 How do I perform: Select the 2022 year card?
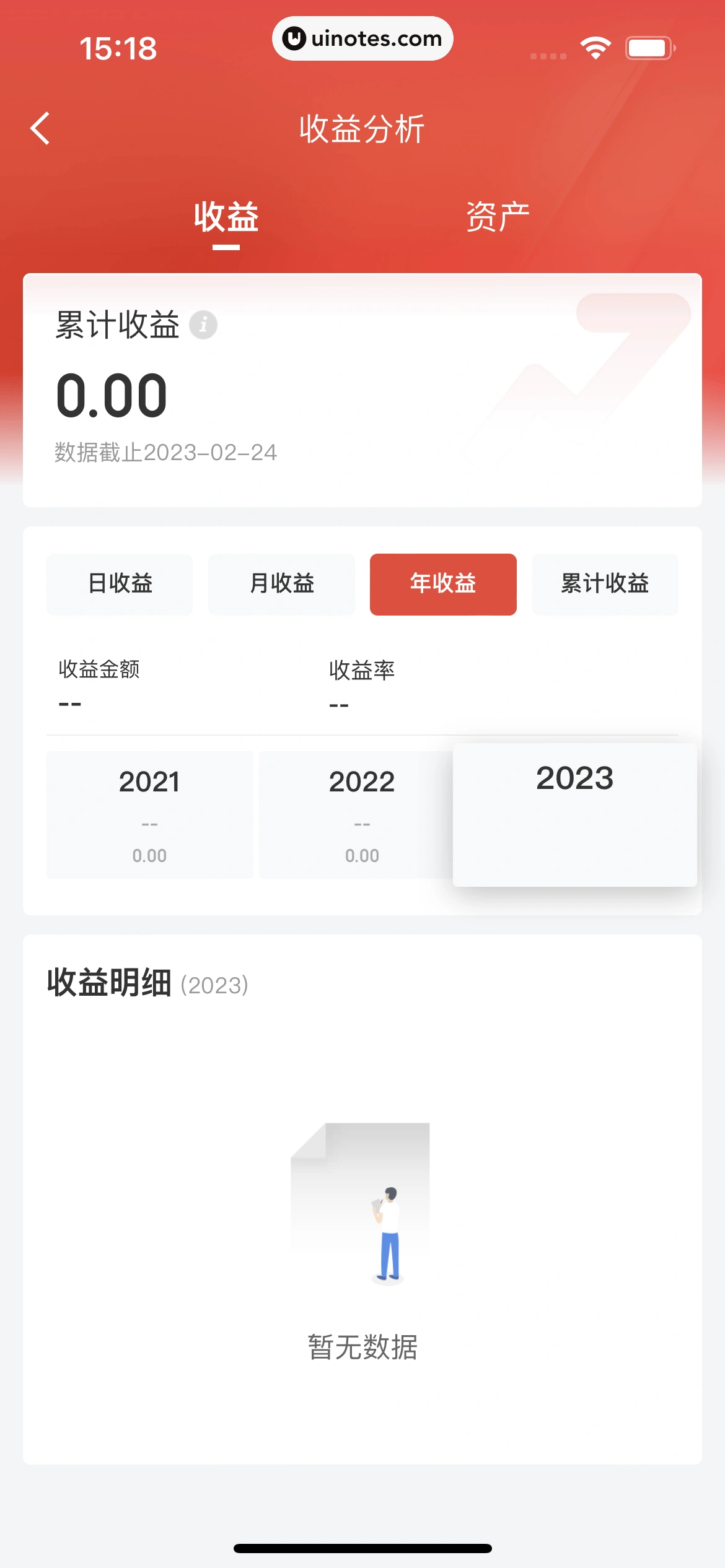[x=361, y=816]
